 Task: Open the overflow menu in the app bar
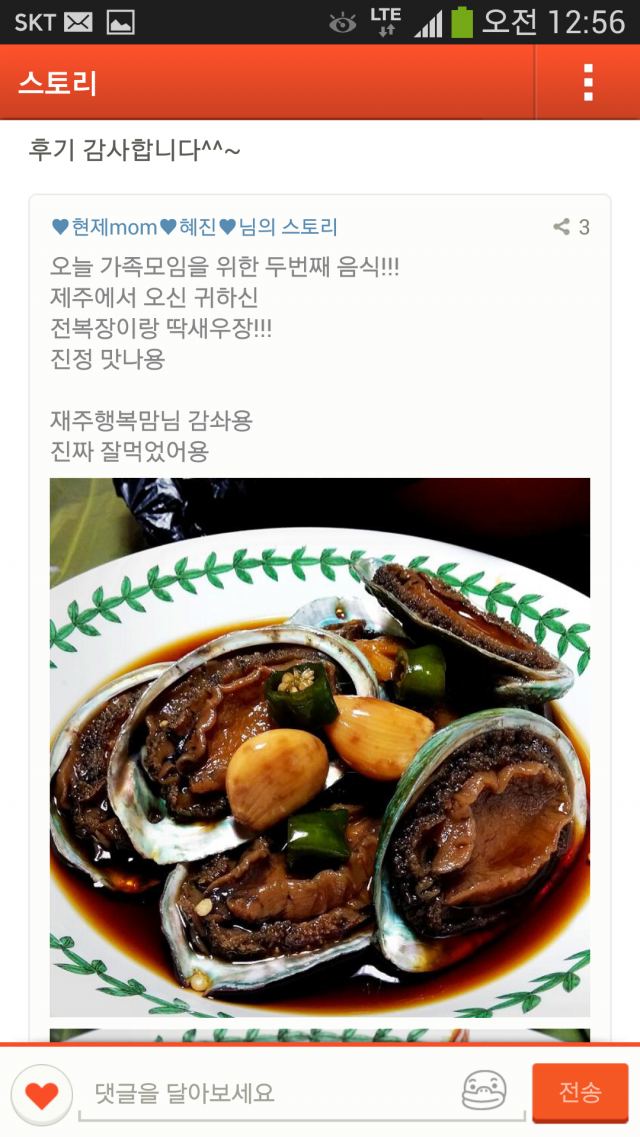point(588,82)
